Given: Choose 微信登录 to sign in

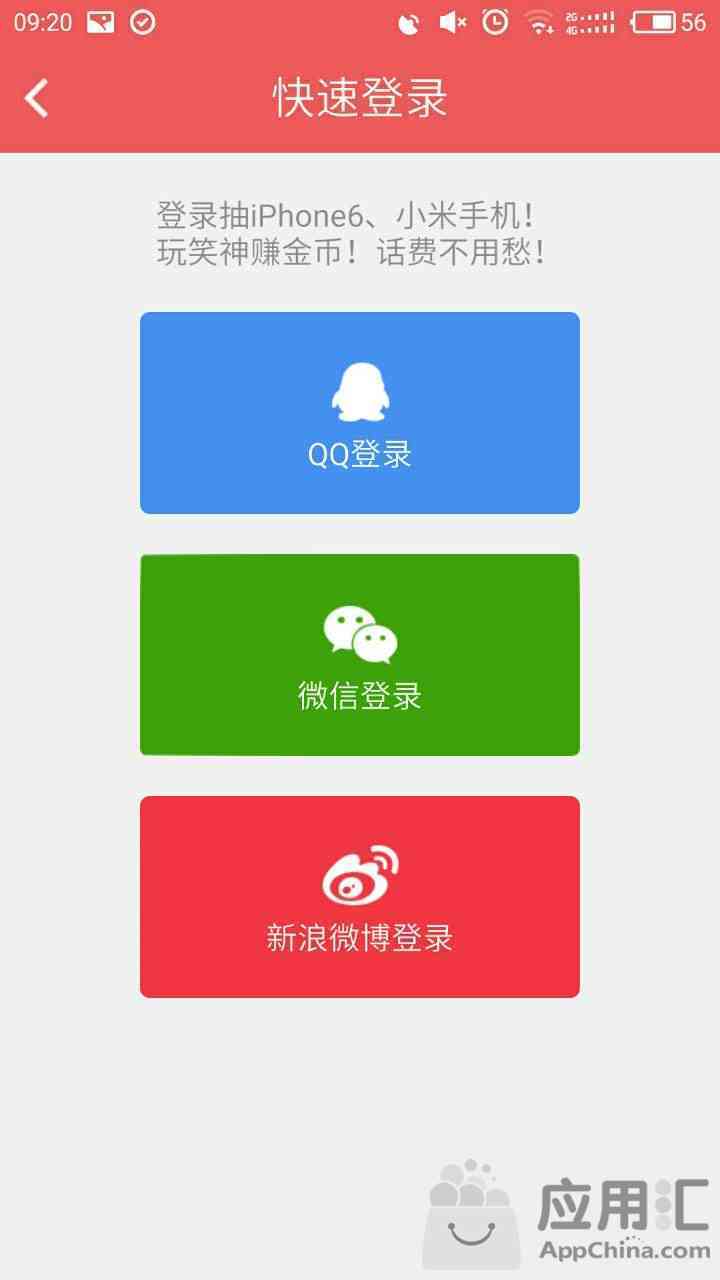Looking at the screenshot, I should (x=360, y=655).
